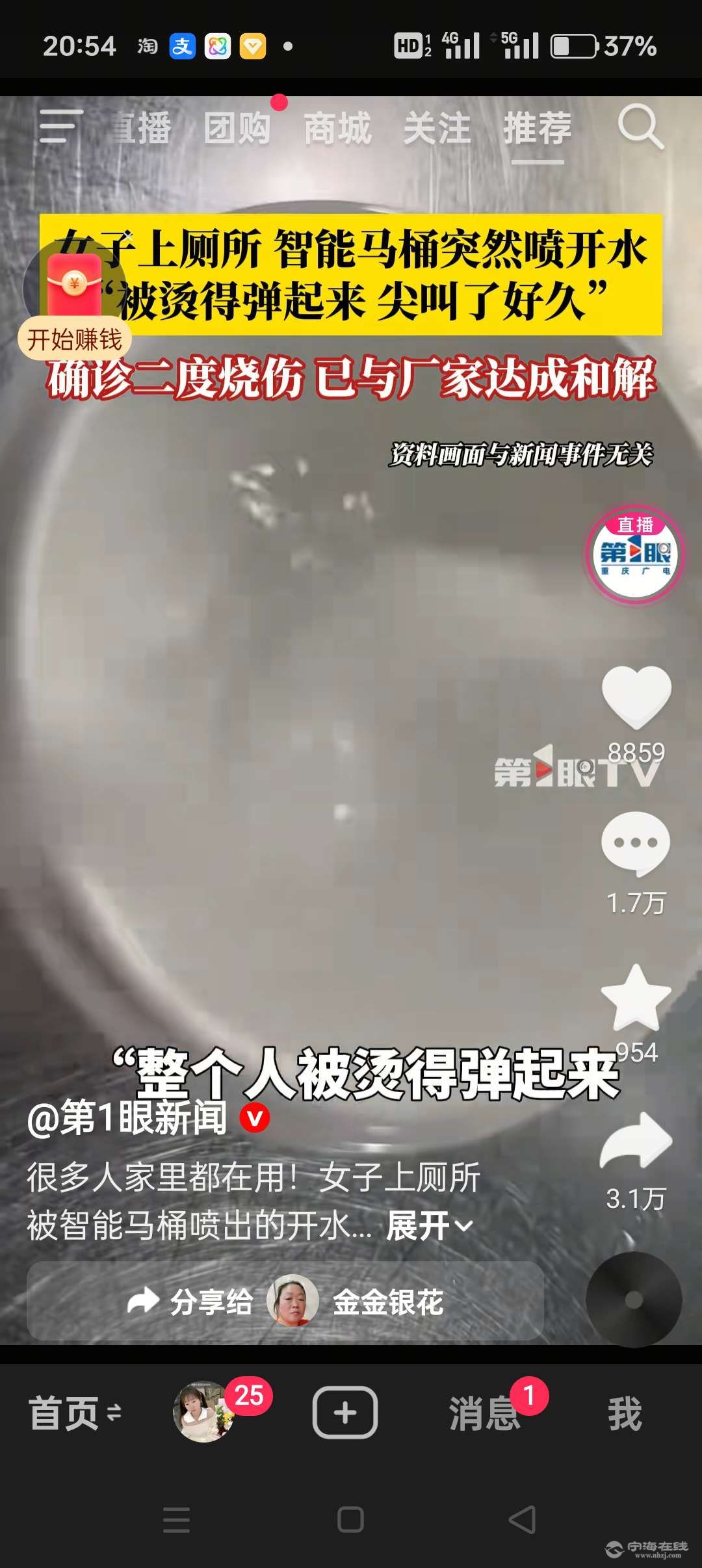Switch to the 团购 tab
Image resolution: width=702 pixels, height=1568 pixels.
(237, 128)
